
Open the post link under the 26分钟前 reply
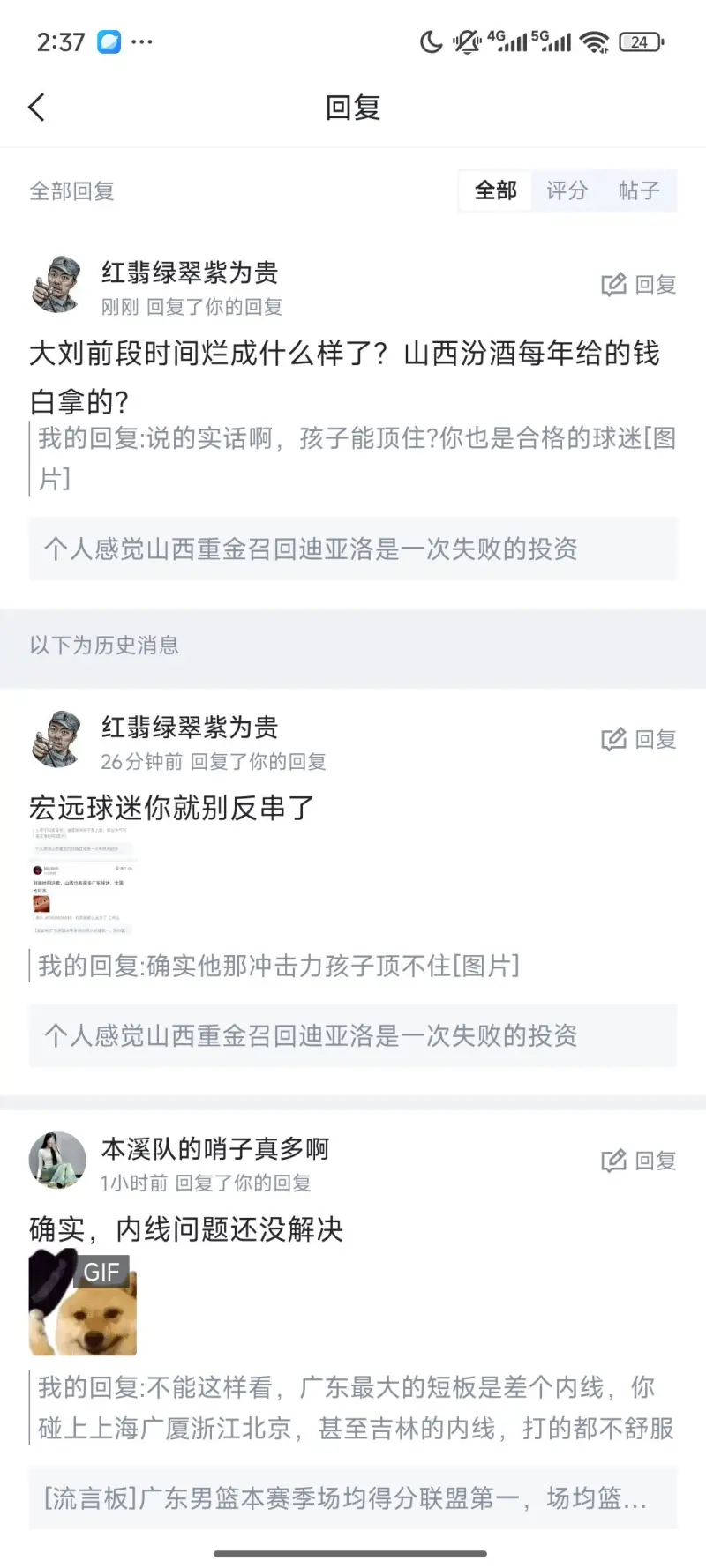[x=352, y=1034]
